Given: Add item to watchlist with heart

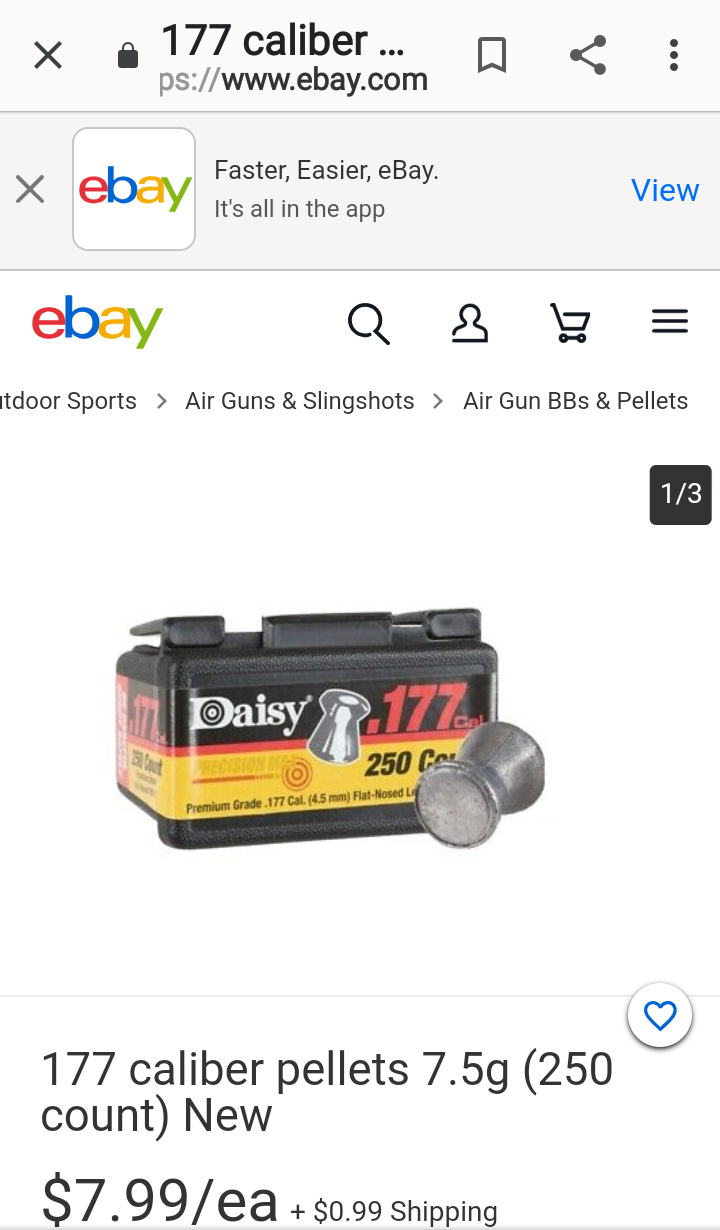Looking at the screenshot, I should click(660, 1016).
